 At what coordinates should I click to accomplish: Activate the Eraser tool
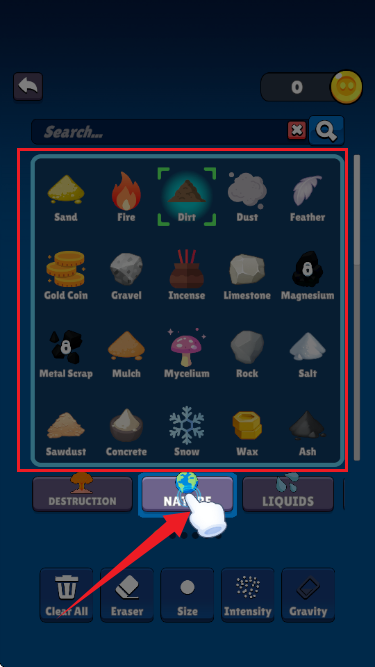(x=127, y=595)
